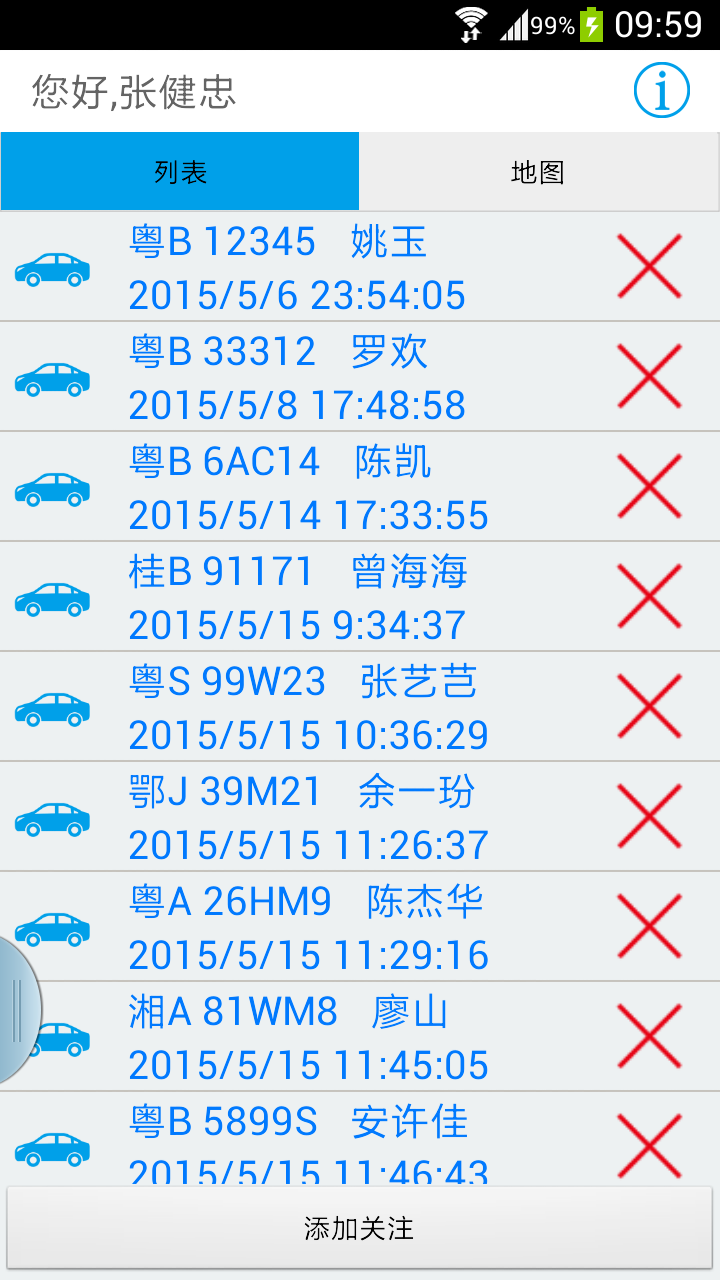The width and height of the screenshot is (720, 1280).
Task: Open the info icon in the header
Action: point(661,91)
